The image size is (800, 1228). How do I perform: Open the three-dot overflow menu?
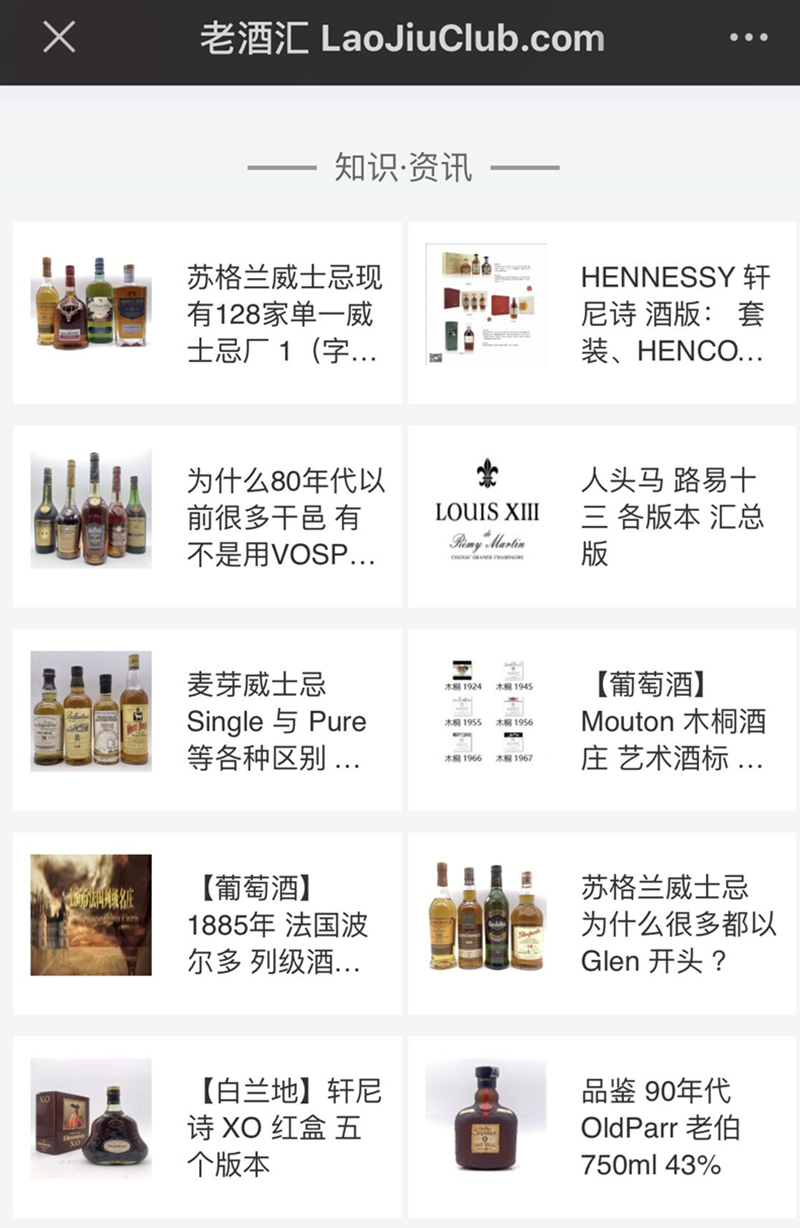748,39
